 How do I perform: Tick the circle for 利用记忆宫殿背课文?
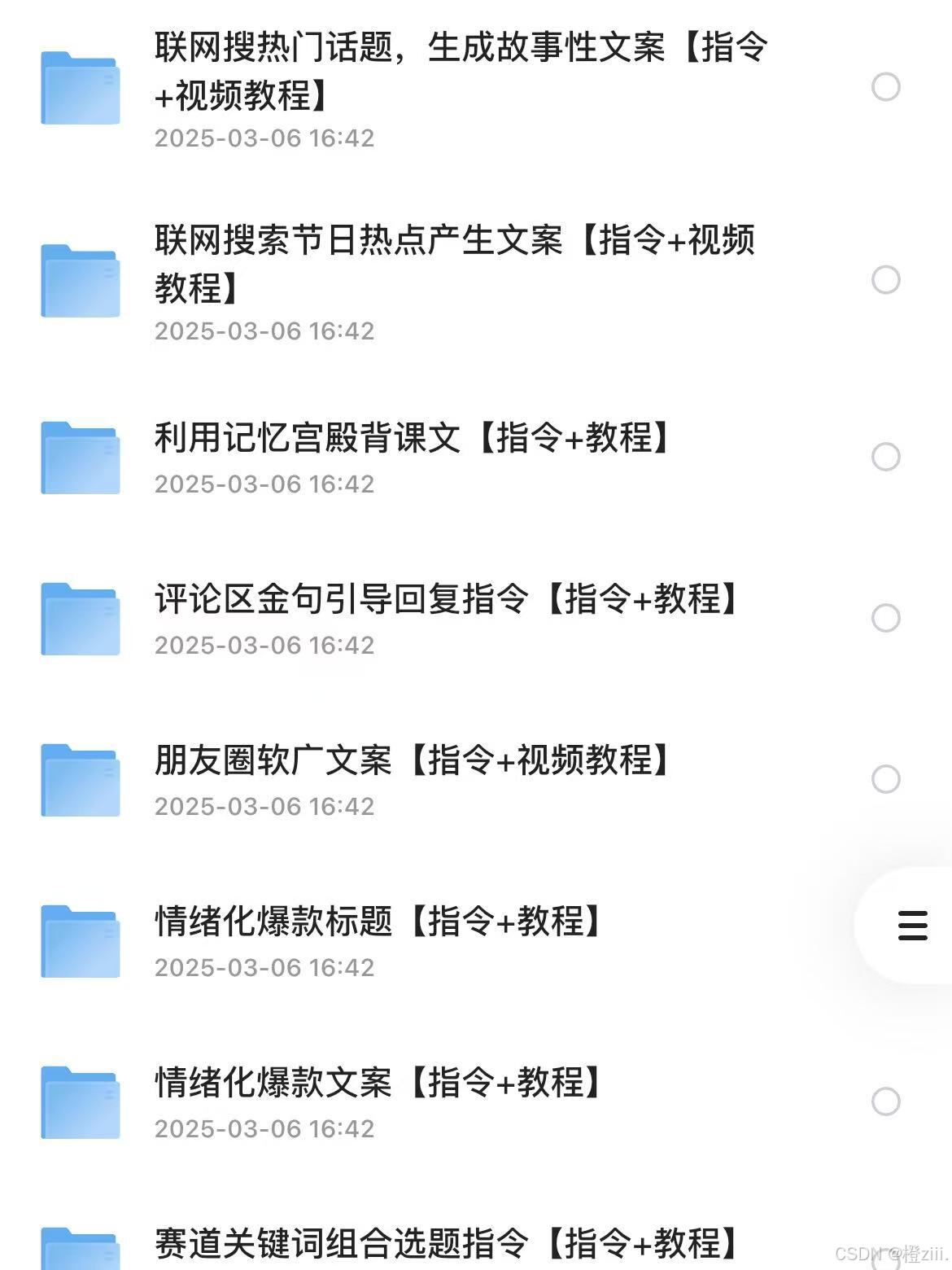click(x=885, y=457)
